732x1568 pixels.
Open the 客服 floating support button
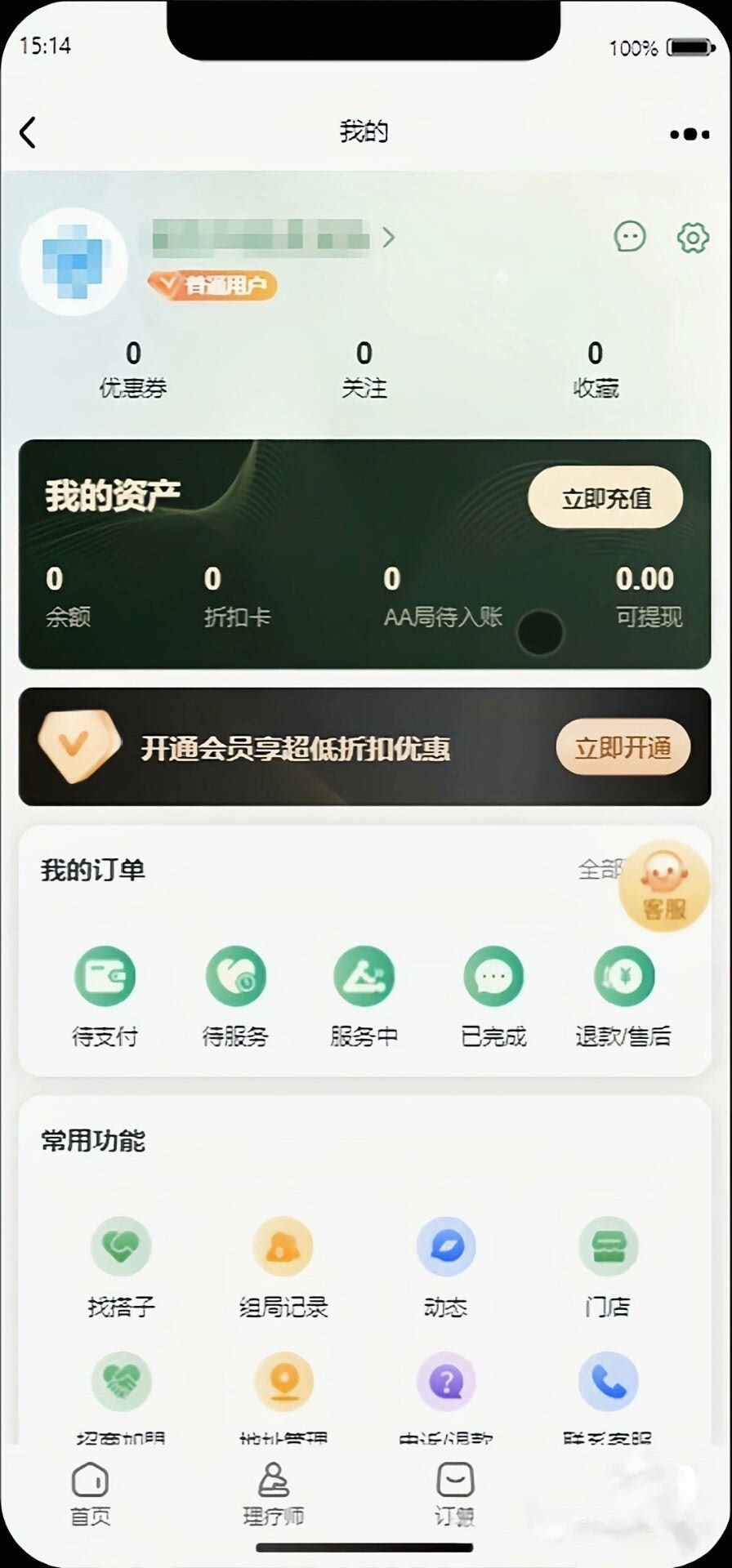pyautogui.click(x=664, y=887)
